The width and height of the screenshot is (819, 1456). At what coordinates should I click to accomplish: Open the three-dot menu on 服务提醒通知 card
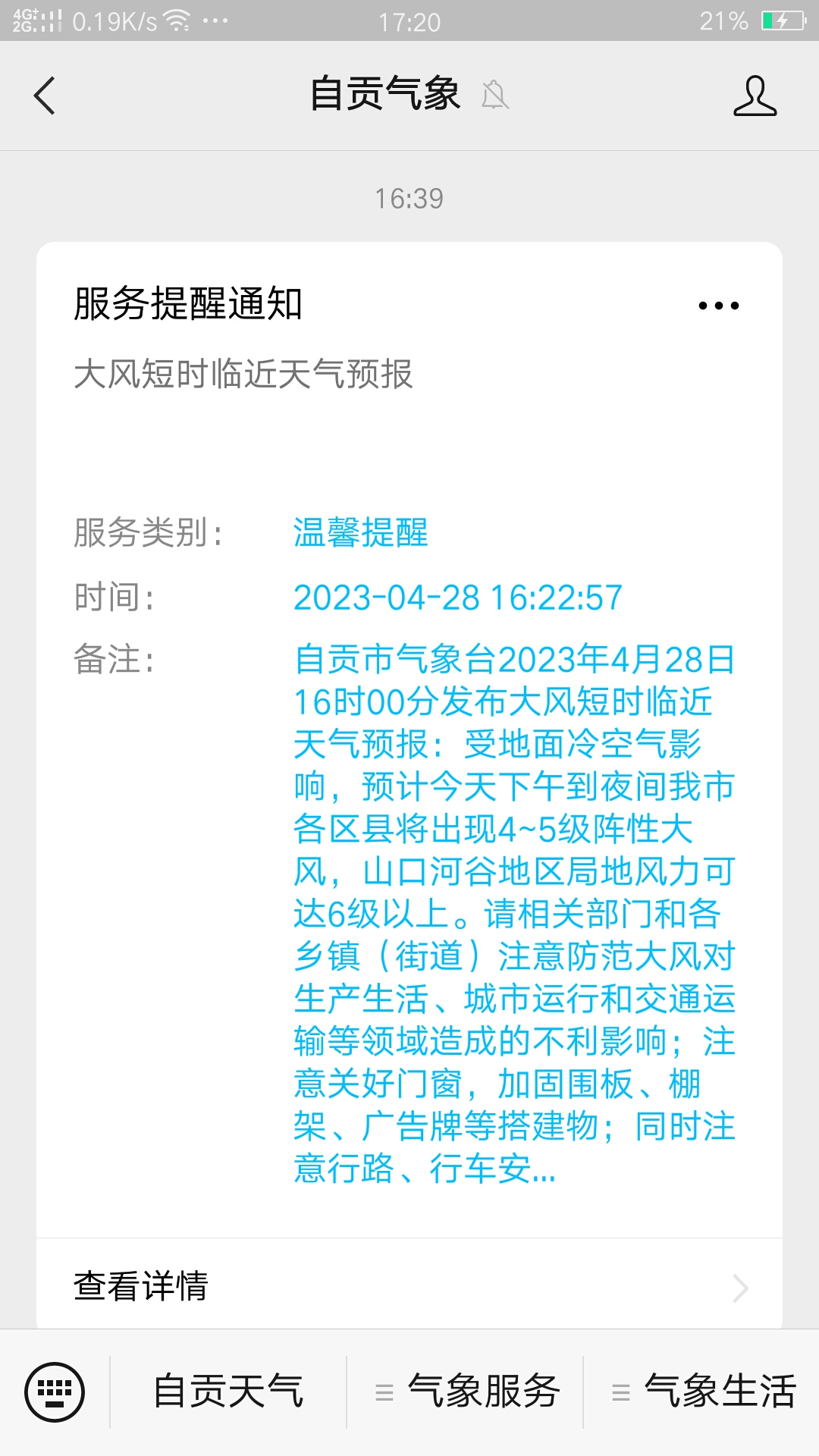pyautogui.click(x=718, y=306)
